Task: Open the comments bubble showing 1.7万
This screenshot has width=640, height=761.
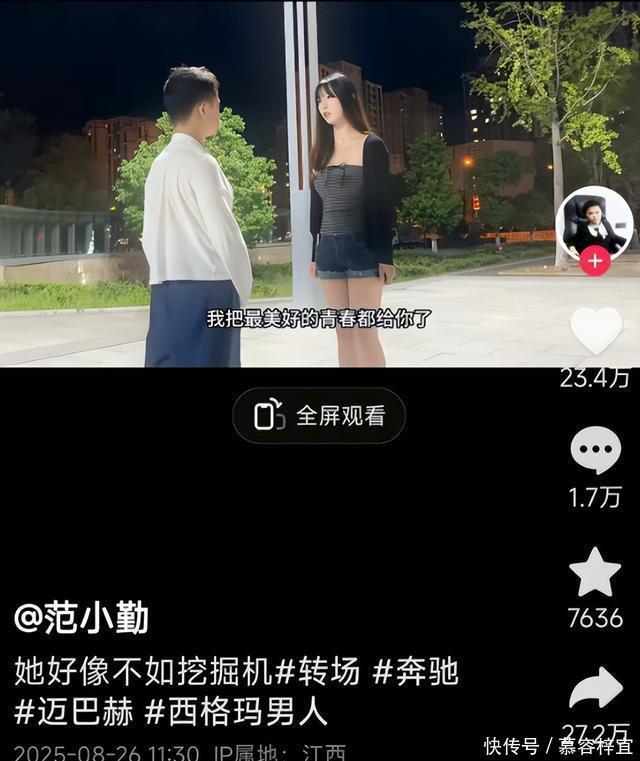Action: click(x=595, y=450)
